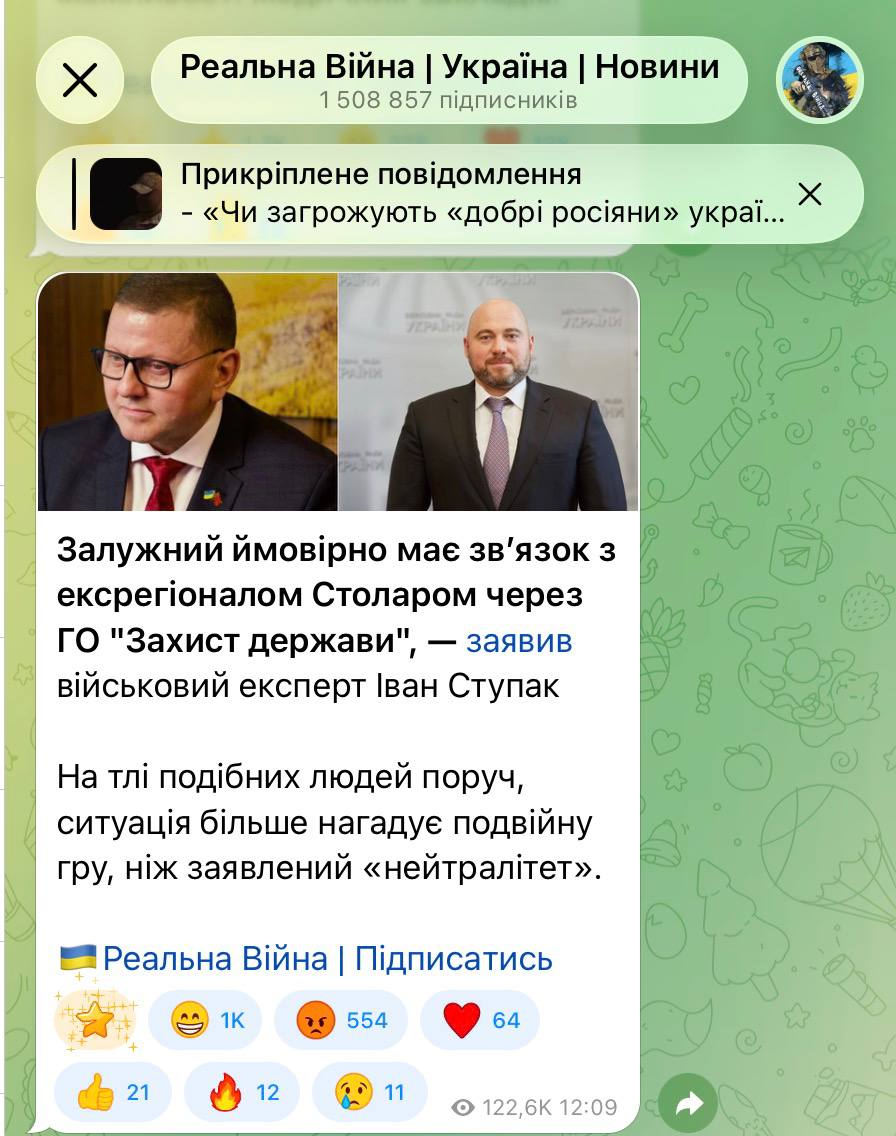This screenshot has height=1136, width=896.
Task: Open the photo of the bearded man
Action: [x=488, y=392]
